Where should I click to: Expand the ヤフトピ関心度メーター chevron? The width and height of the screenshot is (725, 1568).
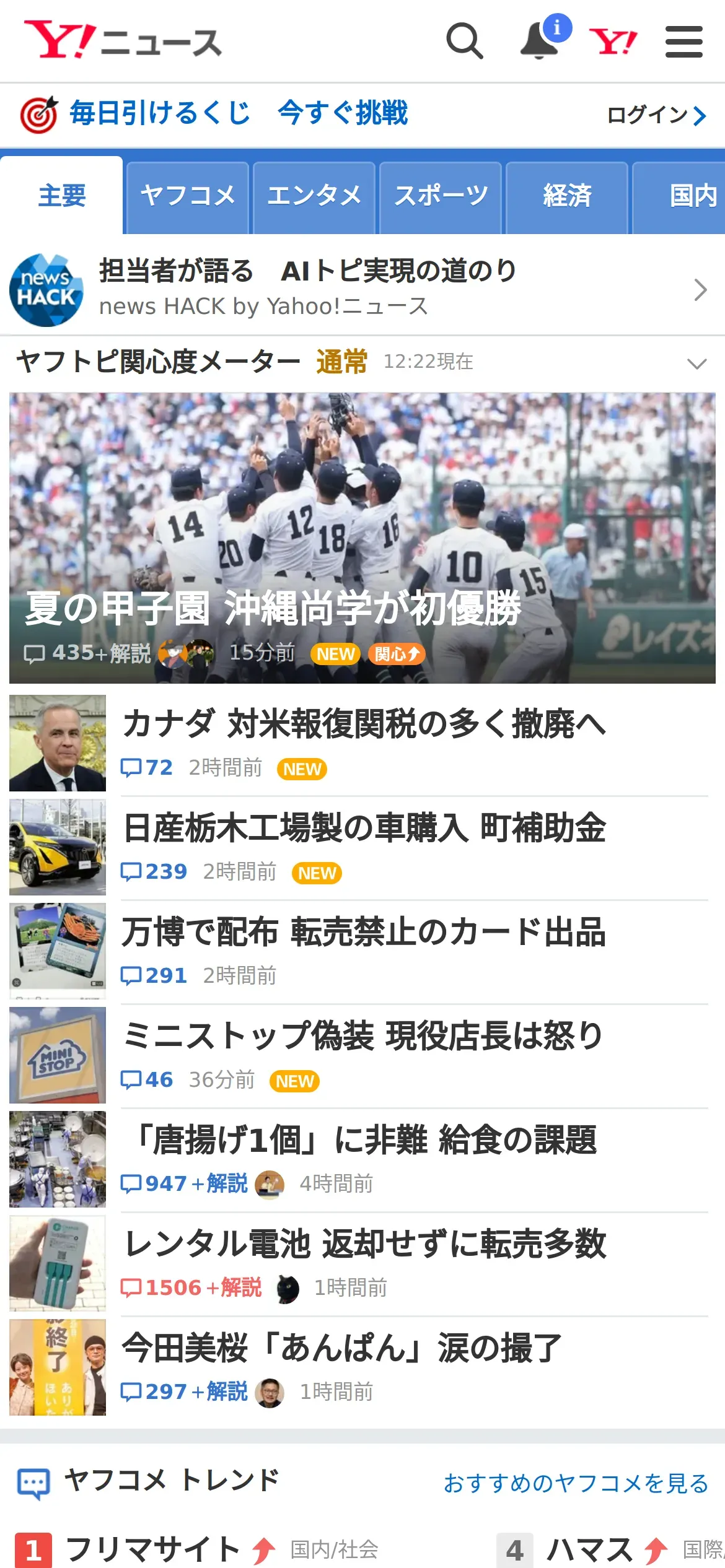[697, 364]
